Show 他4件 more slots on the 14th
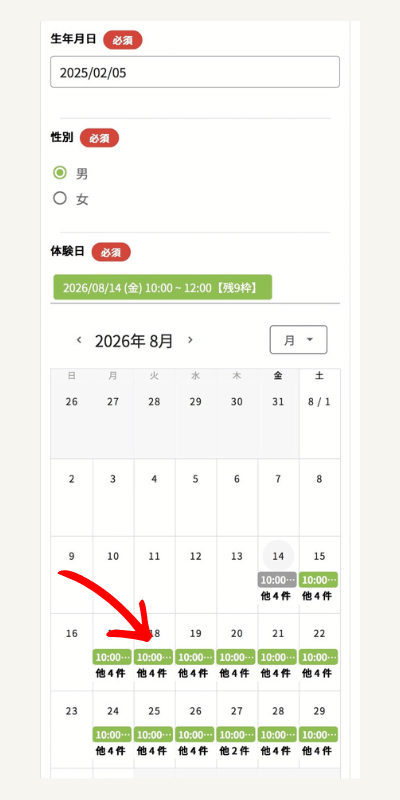 [x=277, y=596]
